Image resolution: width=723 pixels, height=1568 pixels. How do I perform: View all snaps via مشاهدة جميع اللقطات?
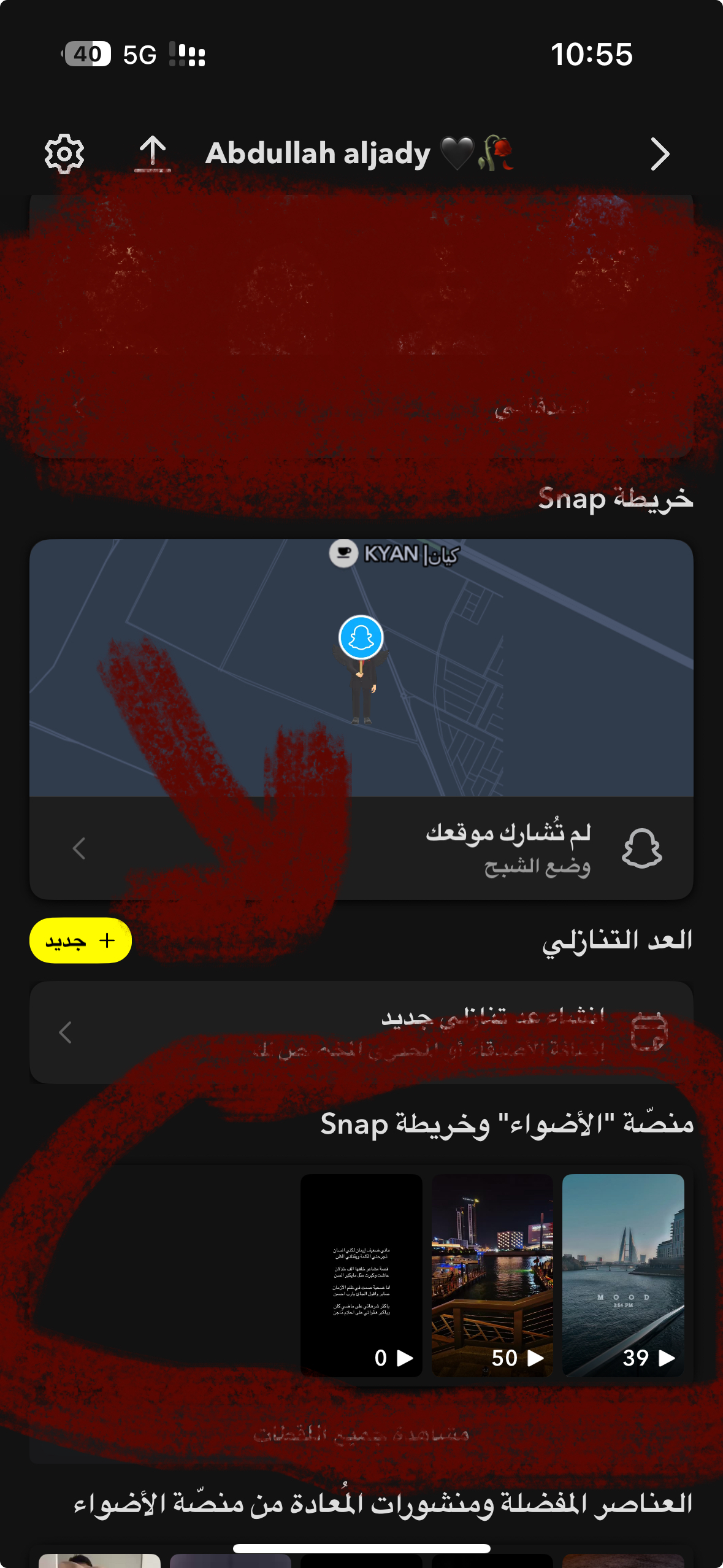361,1434
